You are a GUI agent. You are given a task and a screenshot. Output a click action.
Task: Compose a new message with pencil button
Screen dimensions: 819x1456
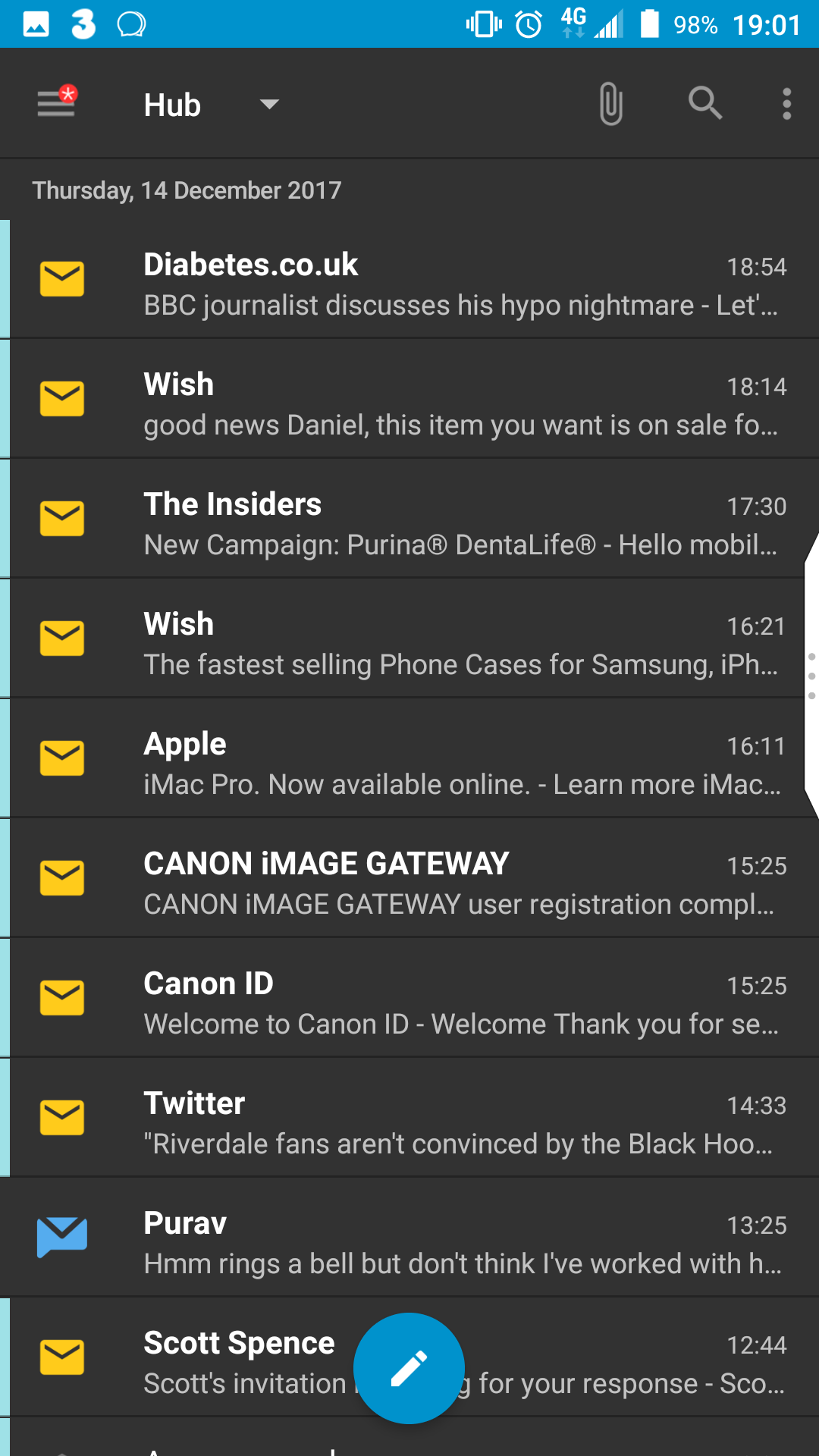coord(409,1368)
